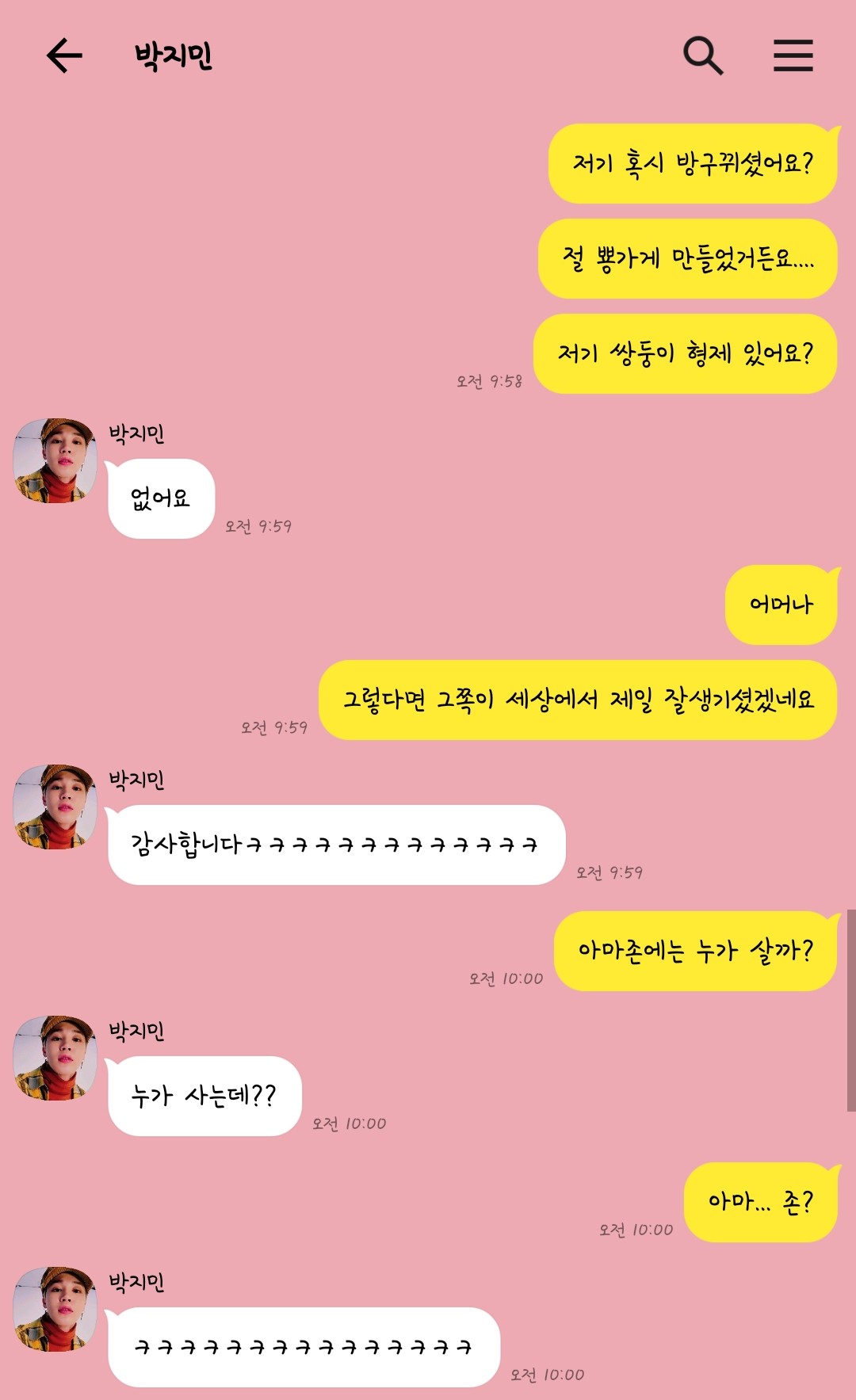Screen dimensions: 856x1400
Task: Open the hamburger menu for chat options
Action: (793, 55)
